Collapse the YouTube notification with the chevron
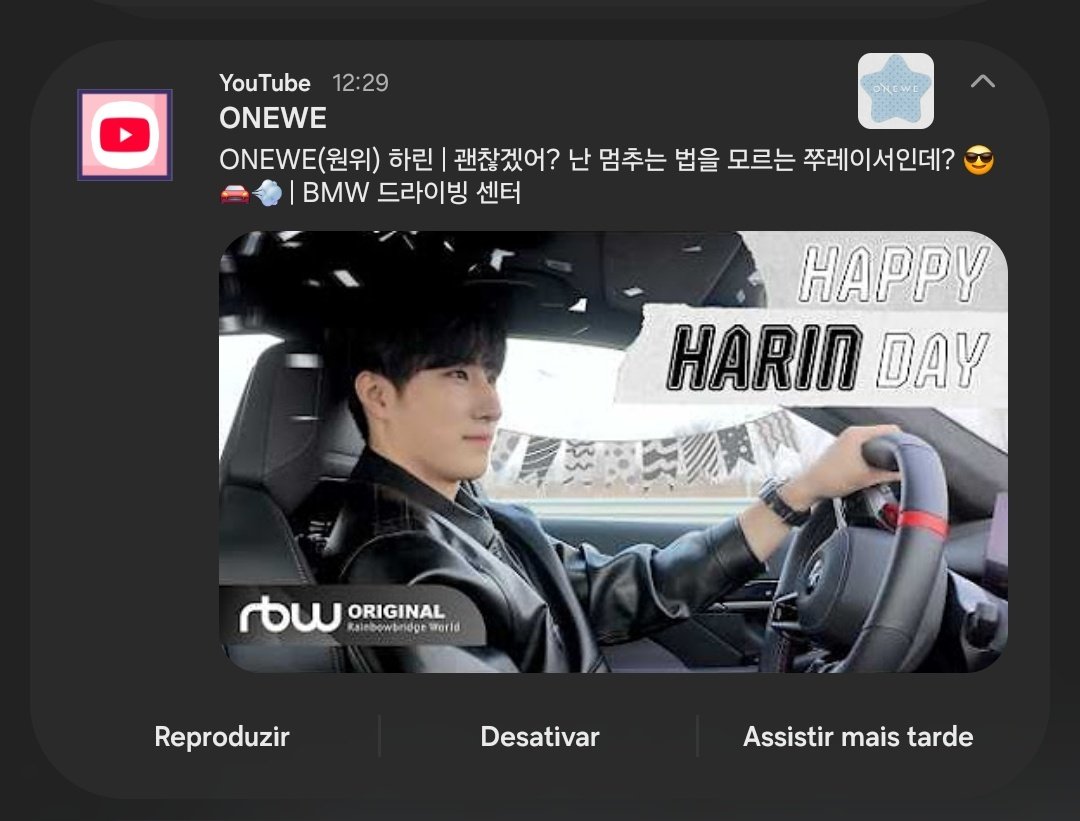This screenshot has width=1080, height=821. pyautogui.click(x=983, y=82)
